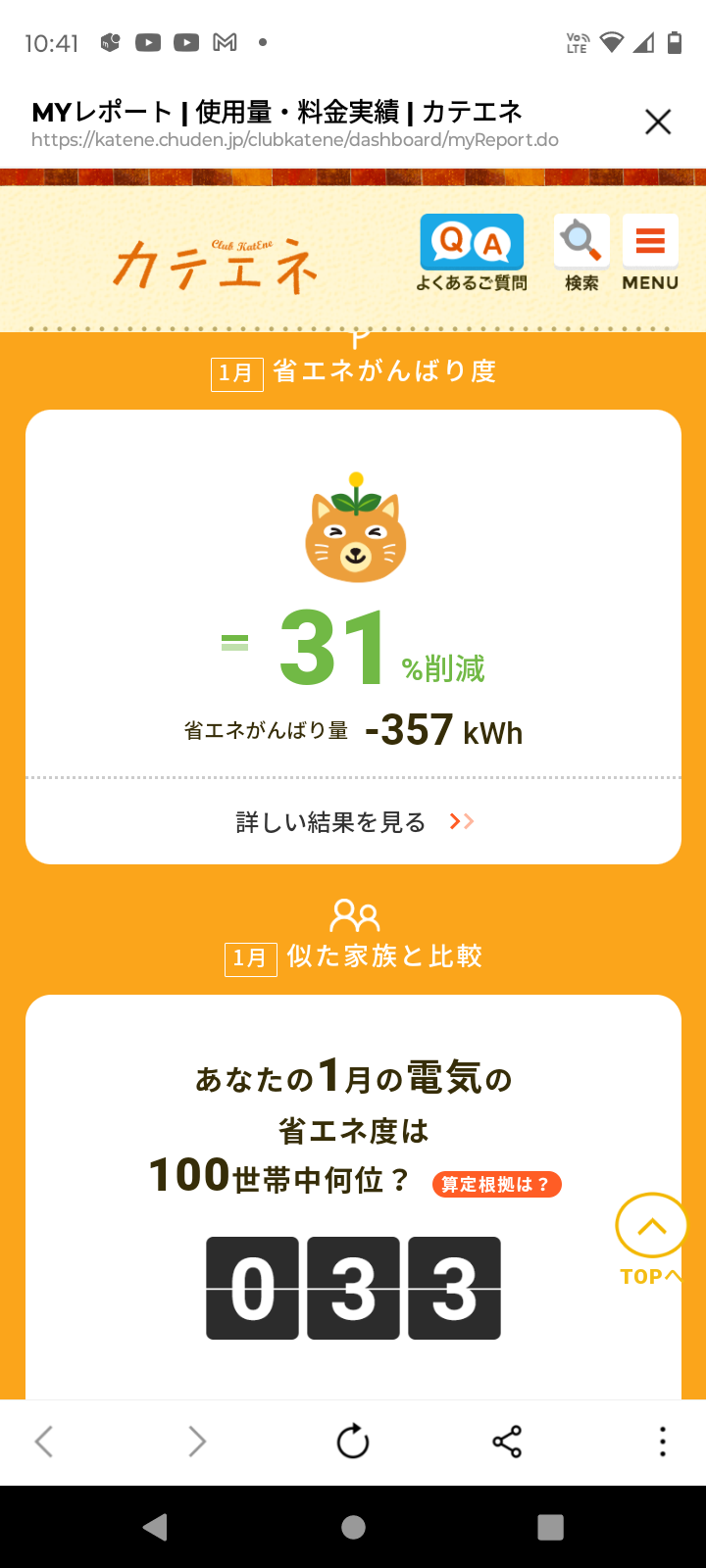706x1568 pixels.
Task: Show recent apps
Action: [551, 1527]
